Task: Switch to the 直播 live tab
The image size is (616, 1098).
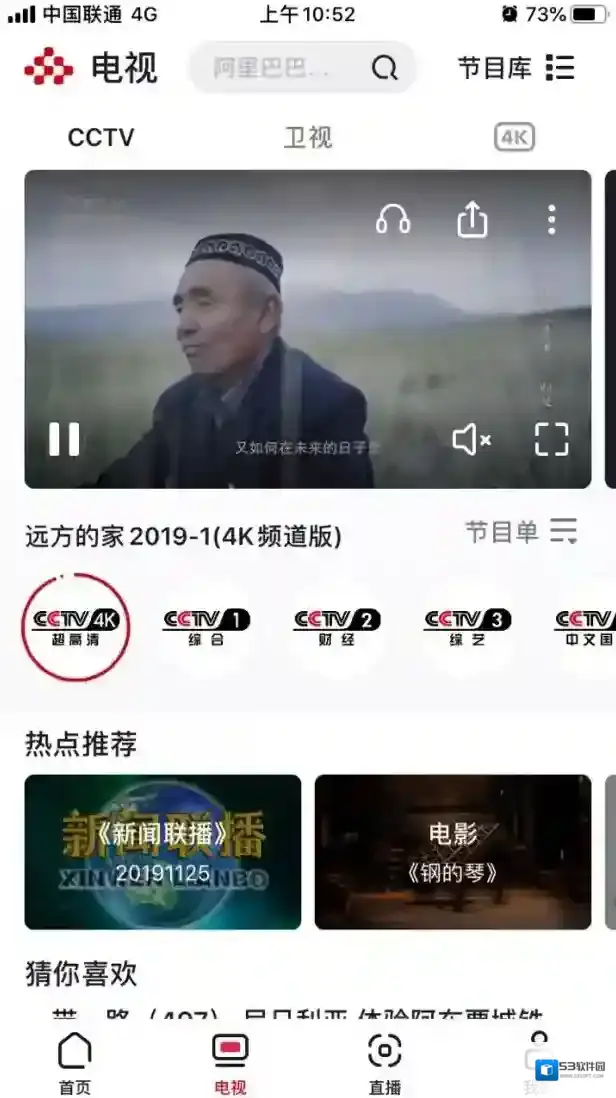Action: coord(385,1063)
